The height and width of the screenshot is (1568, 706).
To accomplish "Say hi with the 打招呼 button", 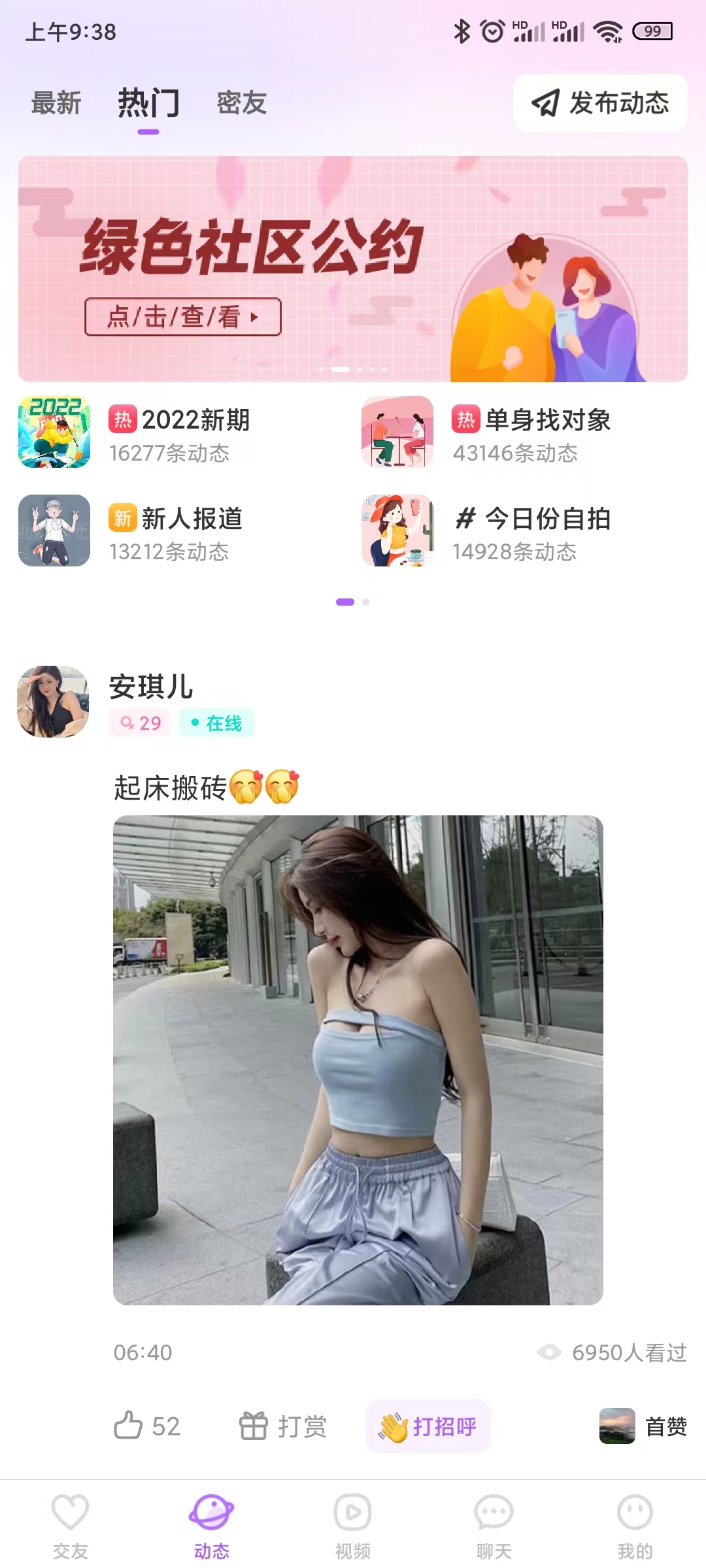I will [x=428, y=1426].
